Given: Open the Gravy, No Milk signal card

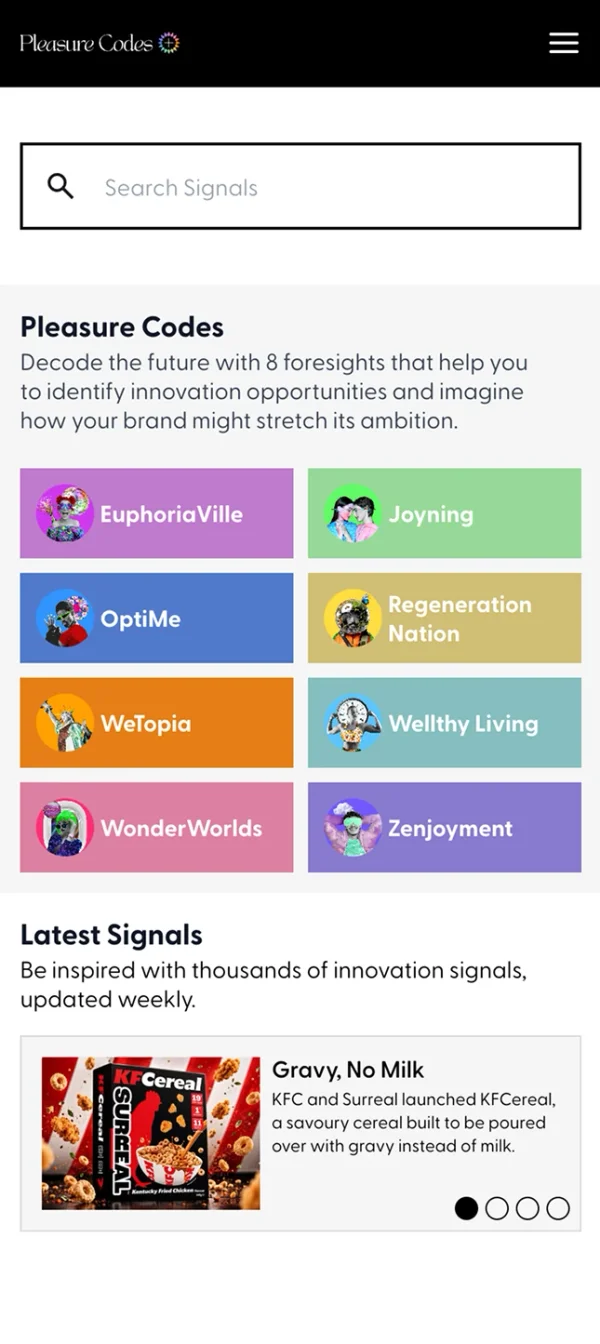Looking at the screenshot, I should [300, 1133].
